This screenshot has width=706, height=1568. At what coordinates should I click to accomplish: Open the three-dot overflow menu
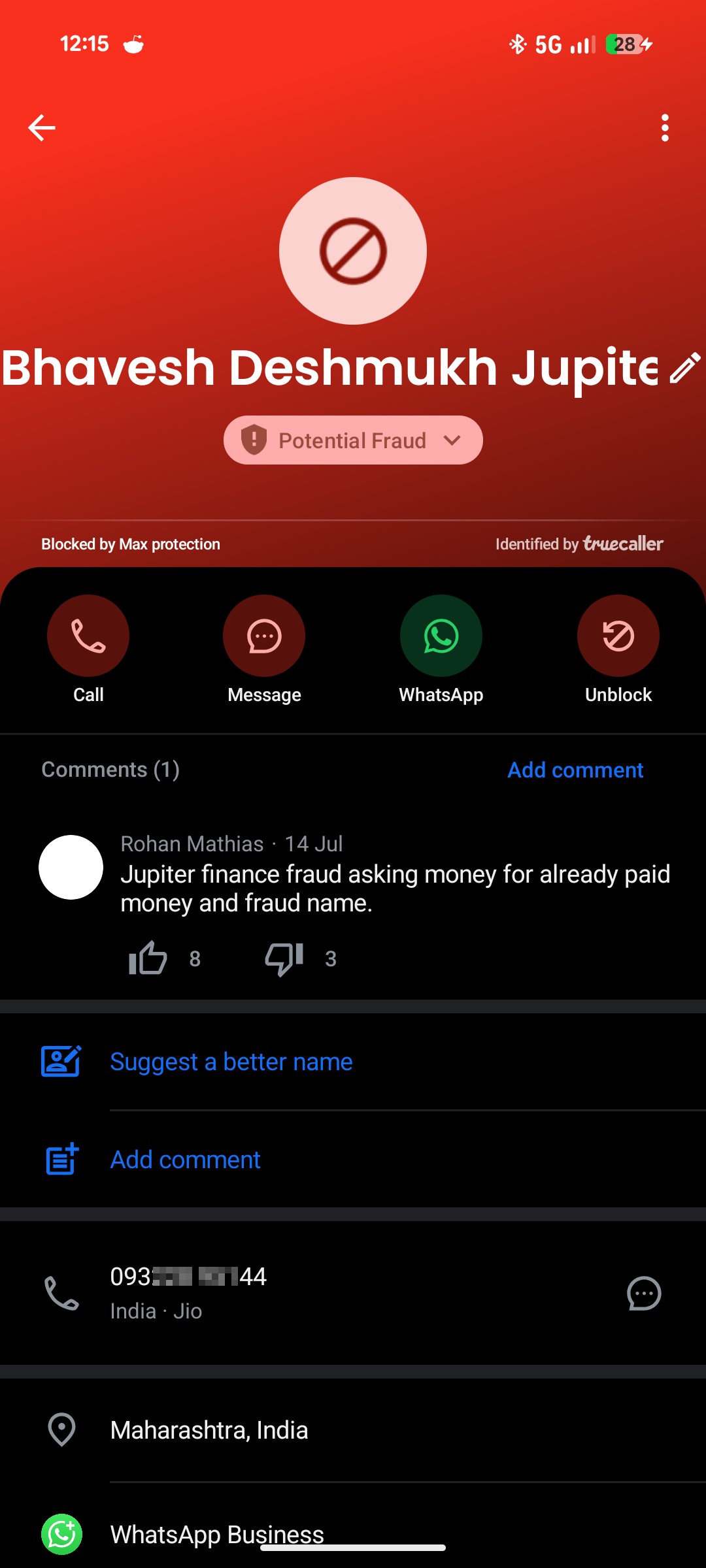(665, 127)
